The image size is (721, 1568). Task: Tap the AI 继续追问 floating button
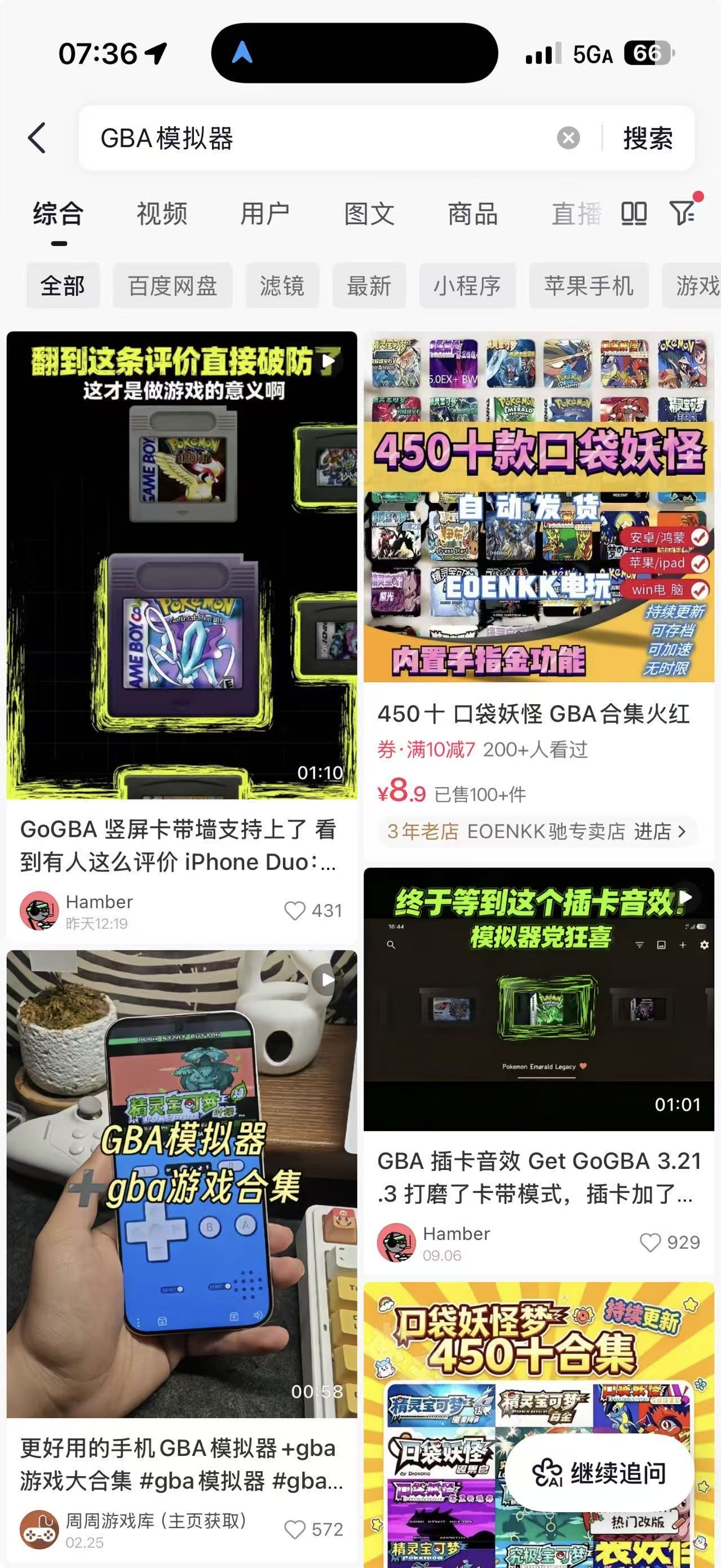pos(599,1473)
